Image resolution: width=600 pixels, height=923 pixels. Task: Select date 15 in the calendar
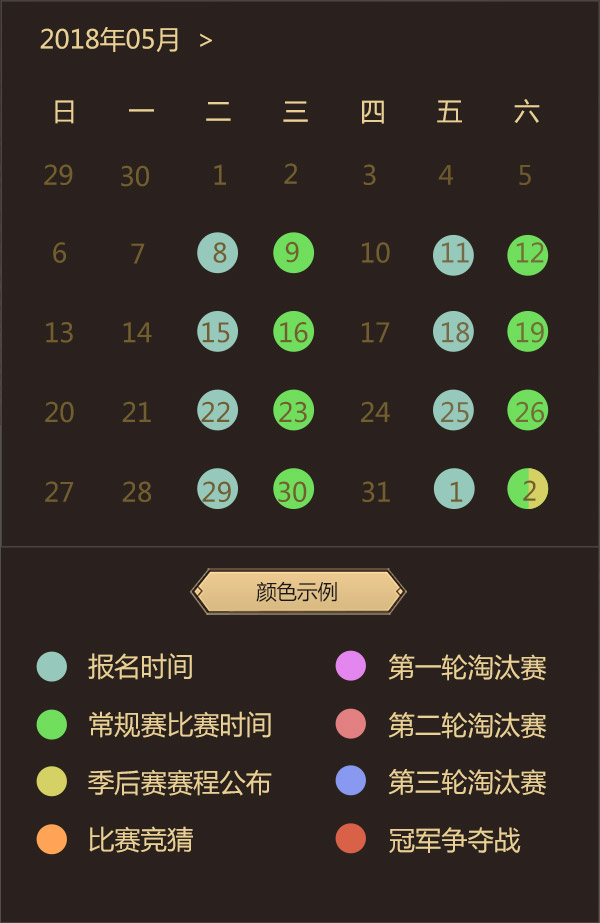coord(218,332)
